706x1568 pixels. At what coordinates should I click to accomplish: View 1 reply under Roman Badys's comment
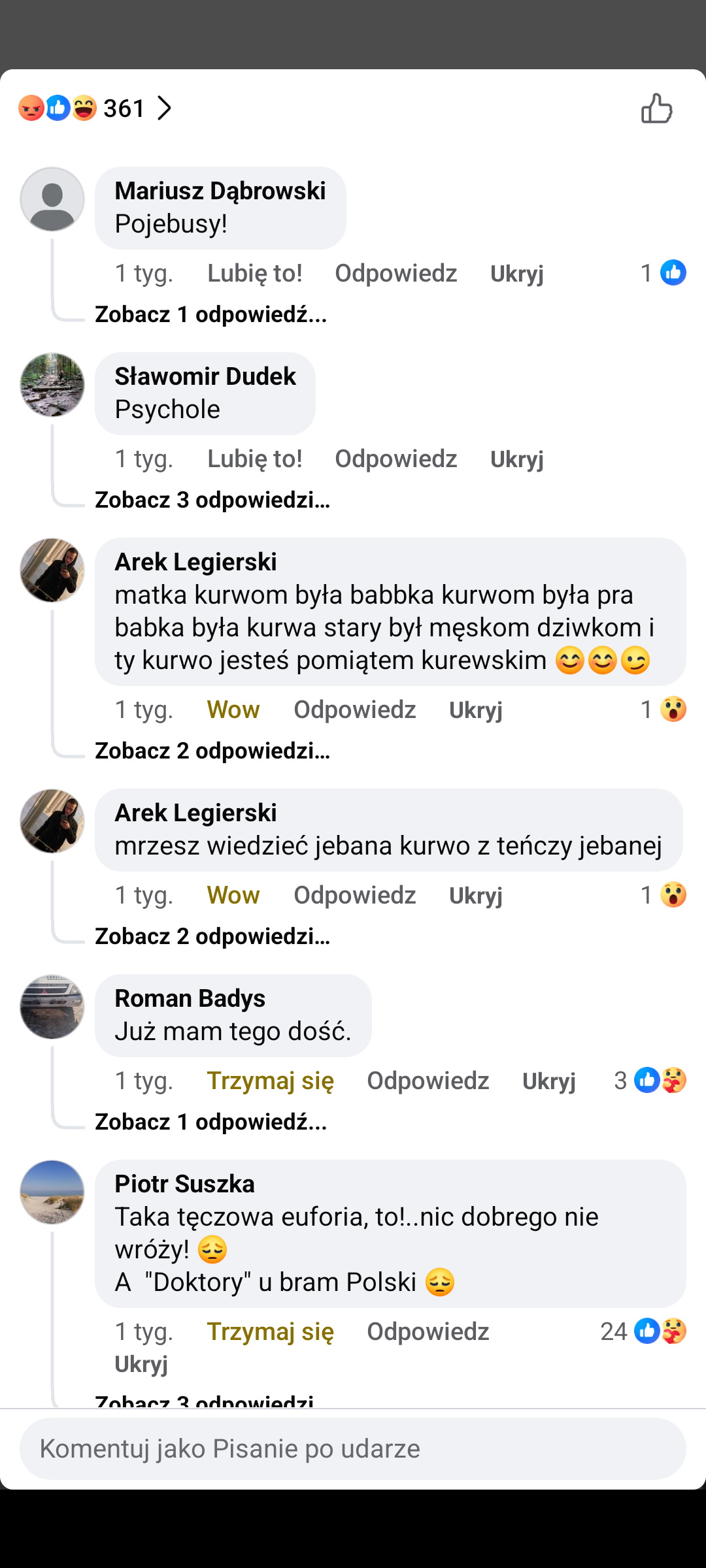(x=210, y=1122)
